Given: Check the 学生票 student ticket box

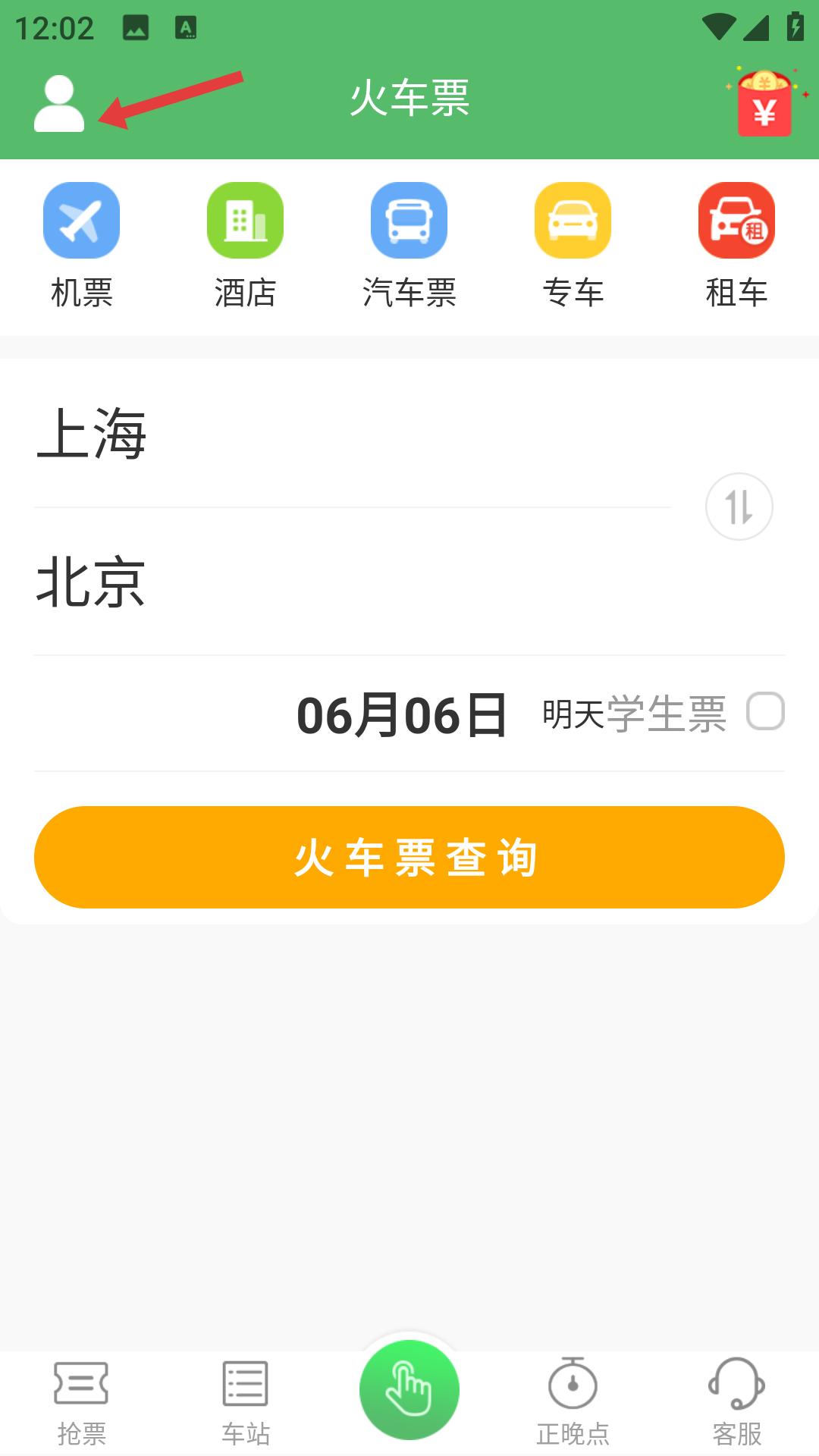Looking at the screenshot, I should point(765,711).
